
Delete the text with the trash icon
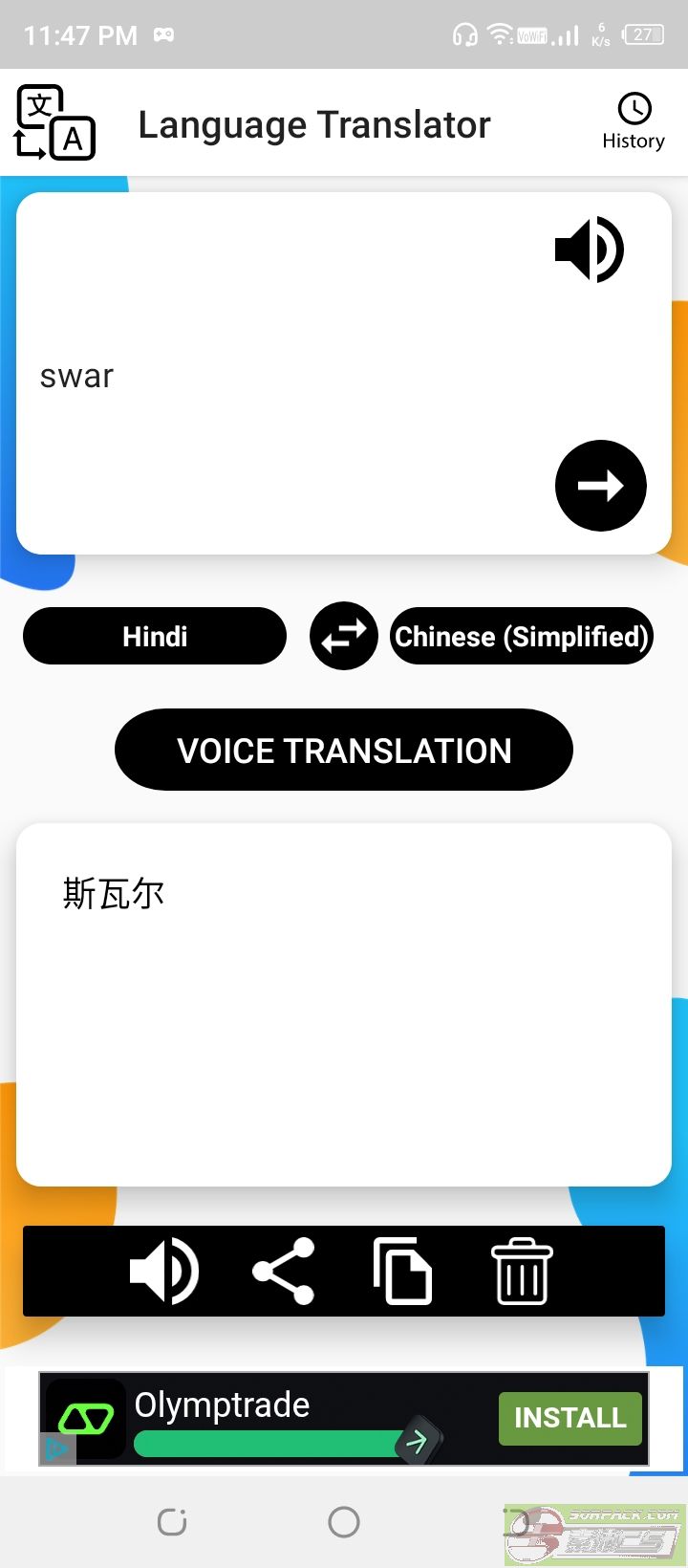[522, 1272]
